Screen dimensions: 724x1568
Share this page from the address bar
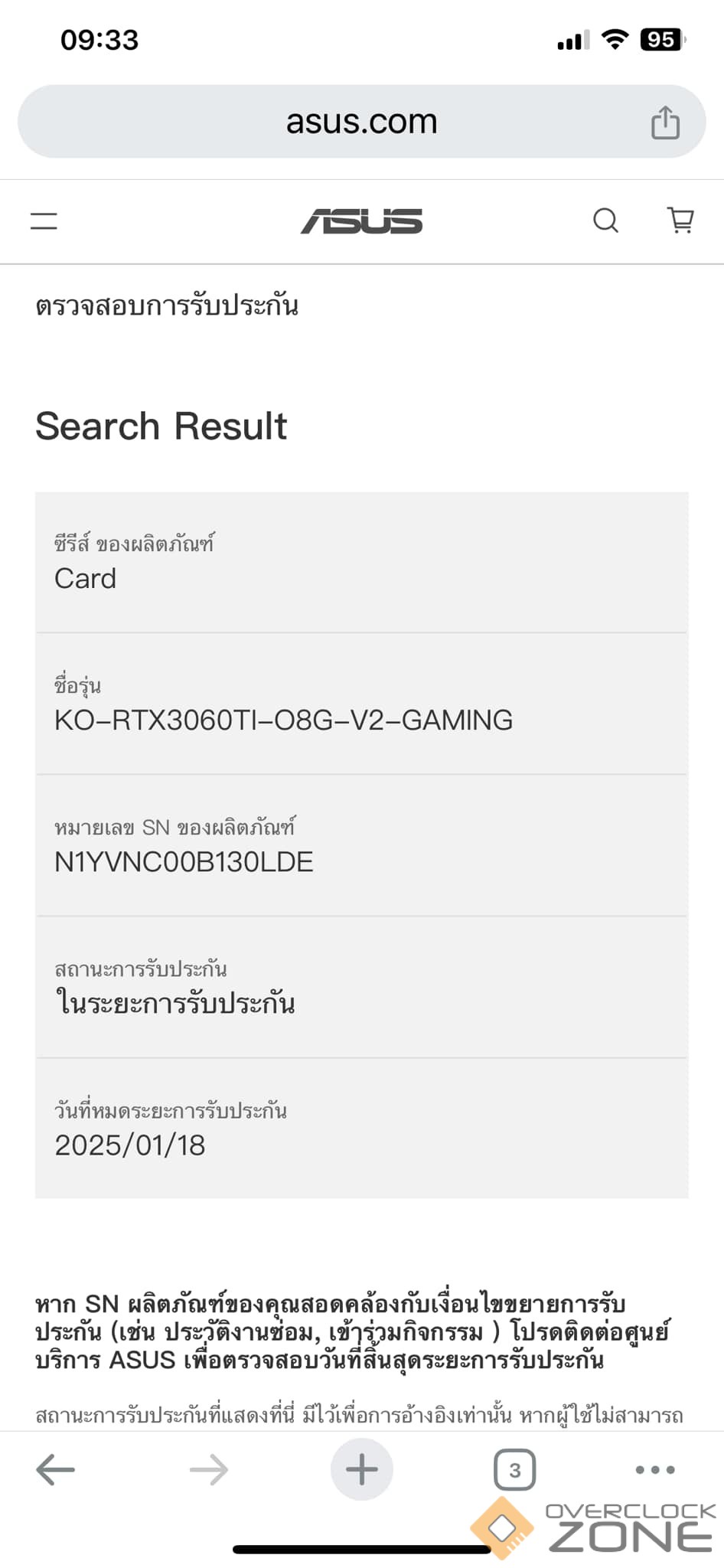[665, 122]
